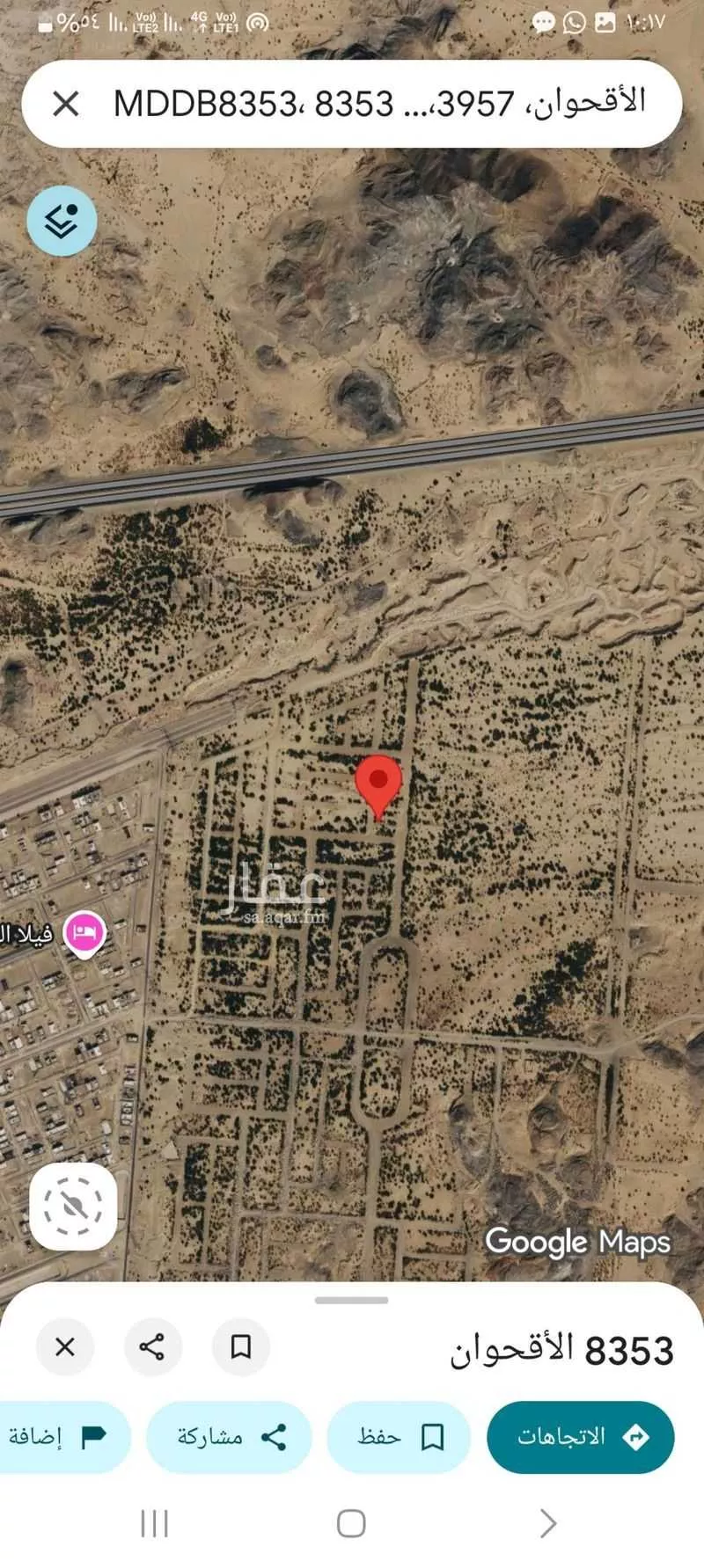Viewport: 704px width, 1568px height.
Task: Get directions with الاتجاهات button
Action: pyautogui.click(x=581, y=1437)
